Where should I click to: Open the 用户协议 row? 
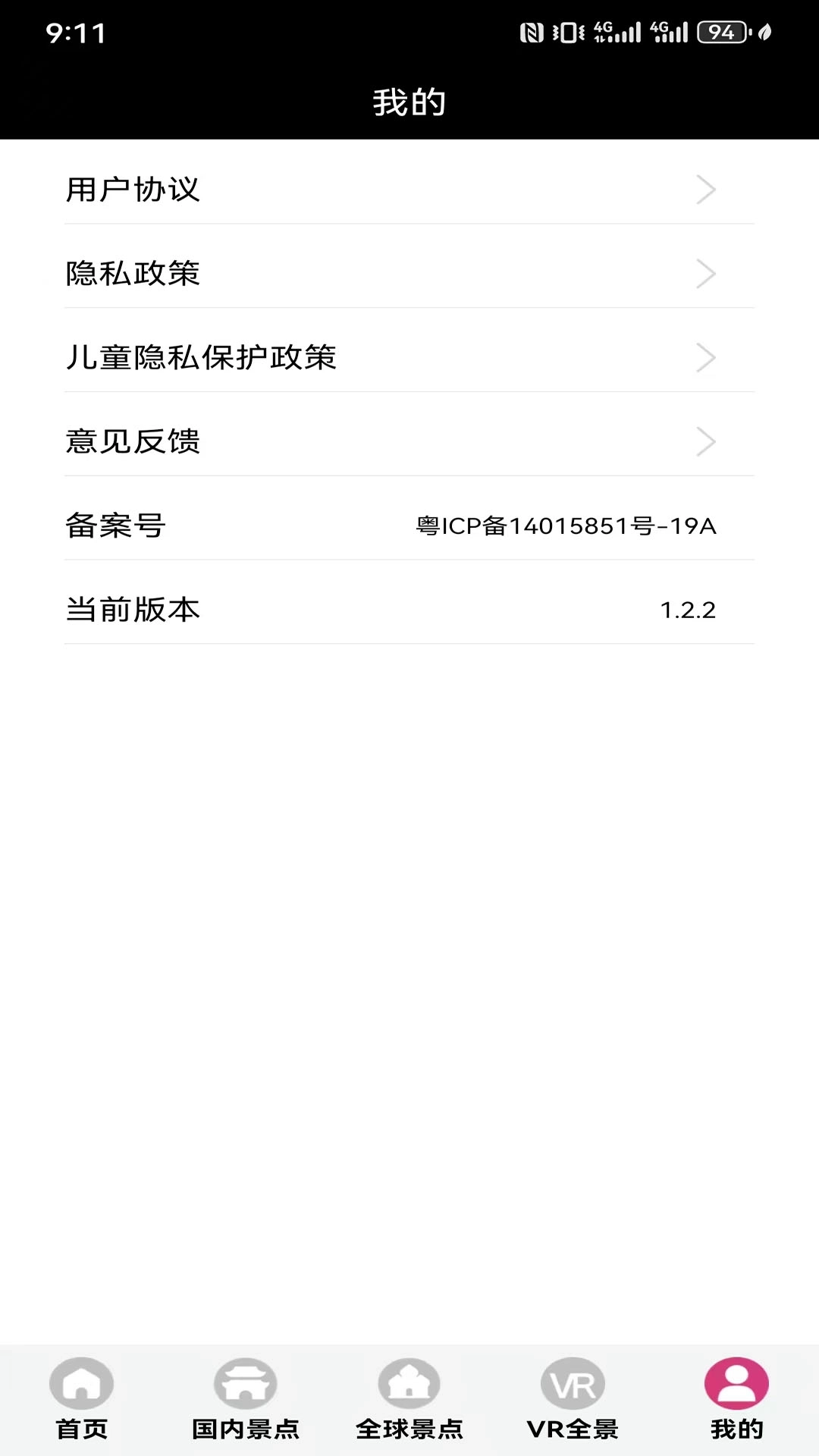click(x=409, y=190)
